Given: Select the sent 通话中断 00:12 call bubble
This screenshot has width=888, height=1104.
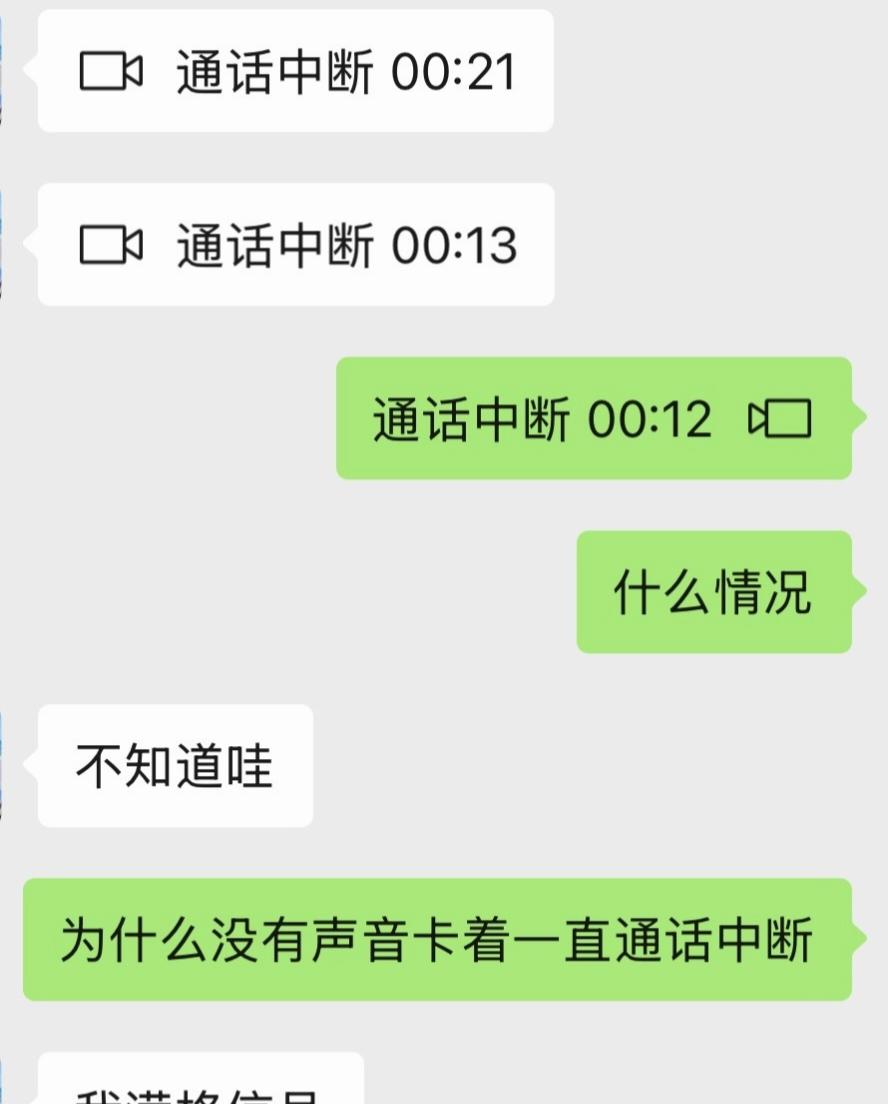Looking at the screenshot, I should pos(593,418).
